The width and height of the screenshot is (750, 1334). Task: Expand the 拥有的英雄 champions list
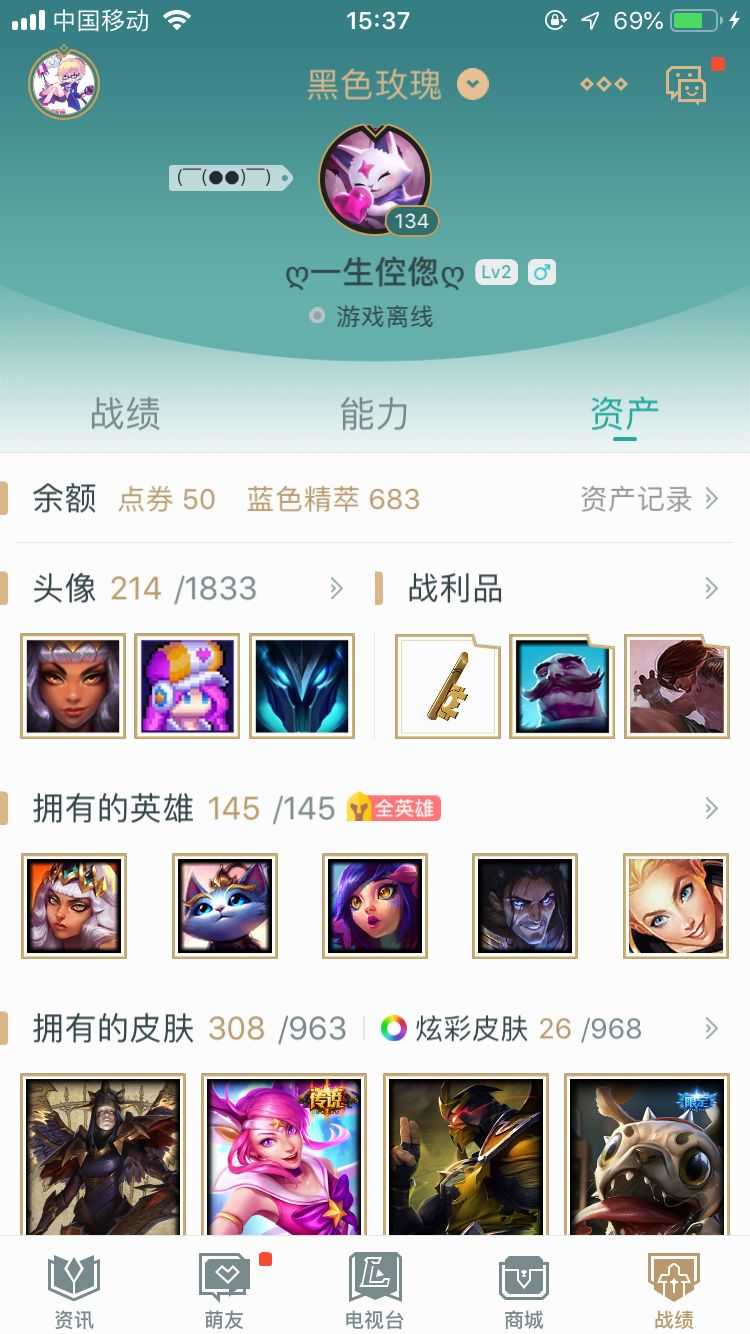point(711,808)
